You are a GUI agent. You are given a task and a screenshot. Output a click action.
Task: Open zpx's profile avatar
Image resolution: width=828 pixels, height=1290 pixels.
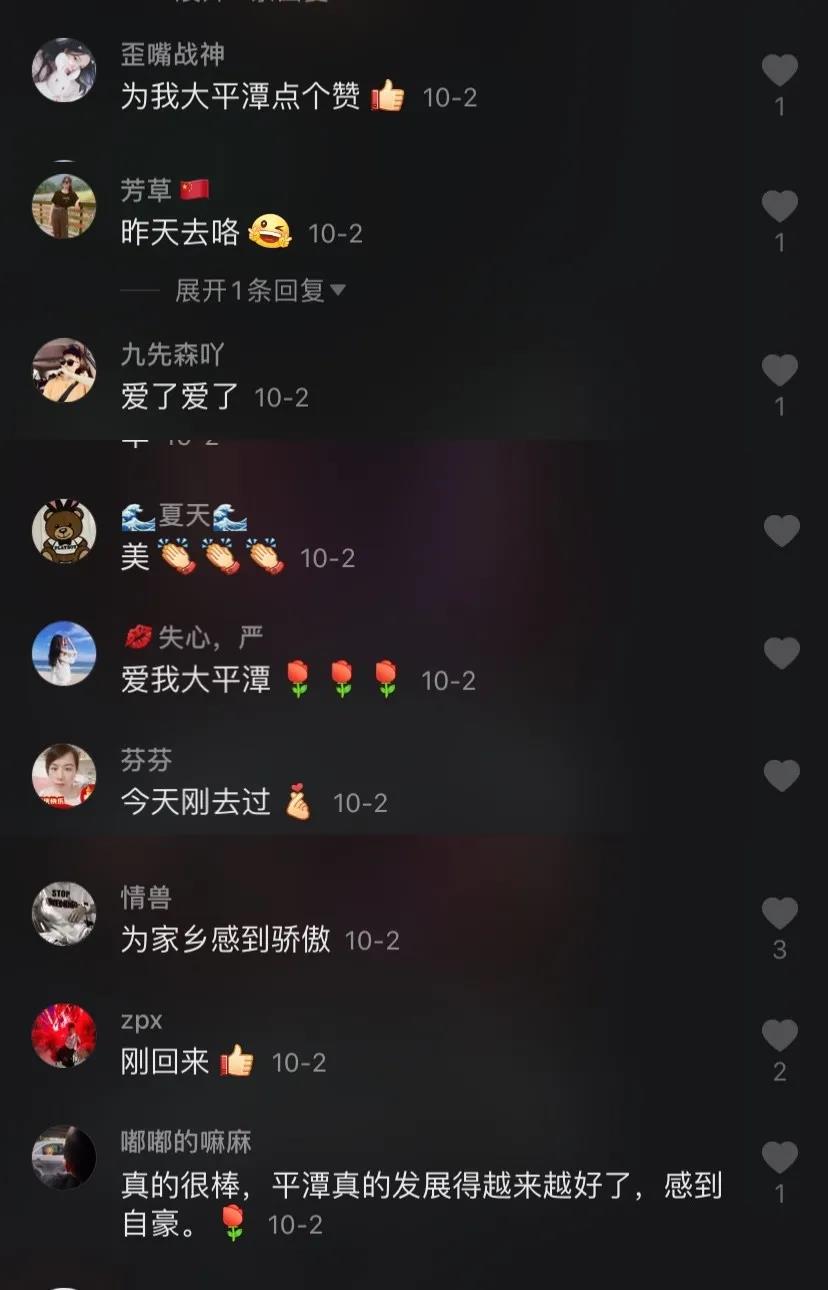tap(64, 1035)
